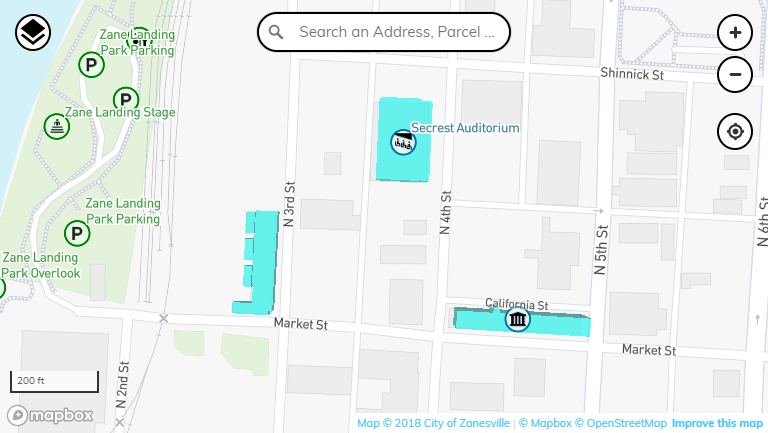Zoom out of the map
Image resolution: width=768 pixels, height=433 pixels.
click(735, 73)
